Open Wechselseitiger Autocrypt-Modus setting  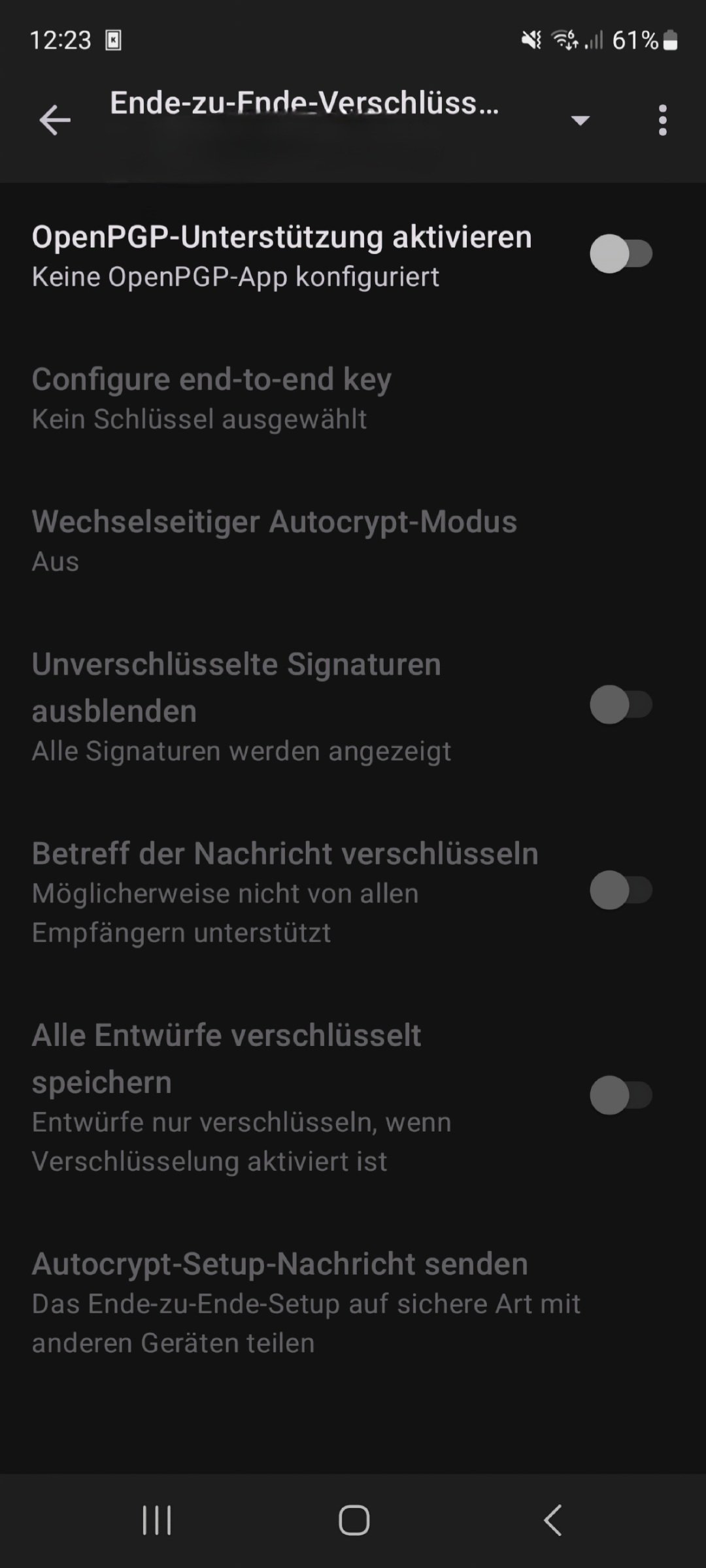pyautogui.click(x=275, y=540)
